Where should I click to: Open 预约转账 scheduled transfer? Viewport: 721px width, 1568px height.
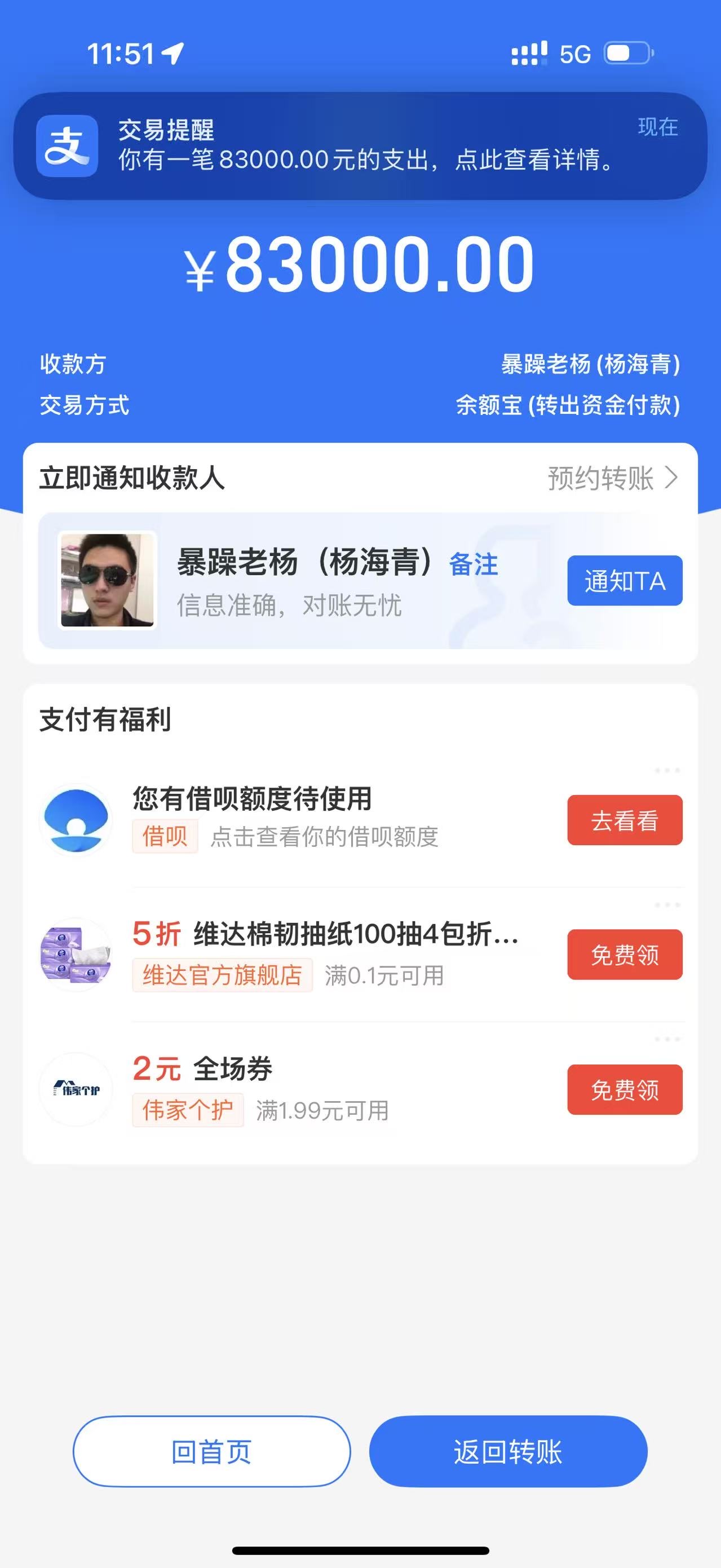[x=612, y=478]
